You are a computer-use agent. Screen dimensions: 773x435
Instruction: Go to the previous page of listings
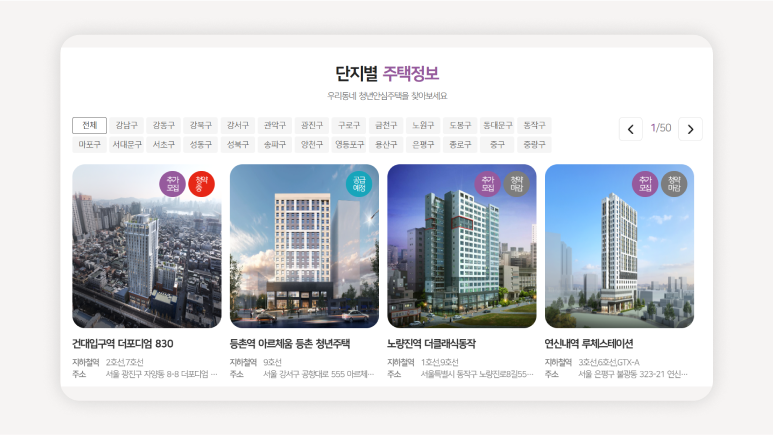[631, 129]
